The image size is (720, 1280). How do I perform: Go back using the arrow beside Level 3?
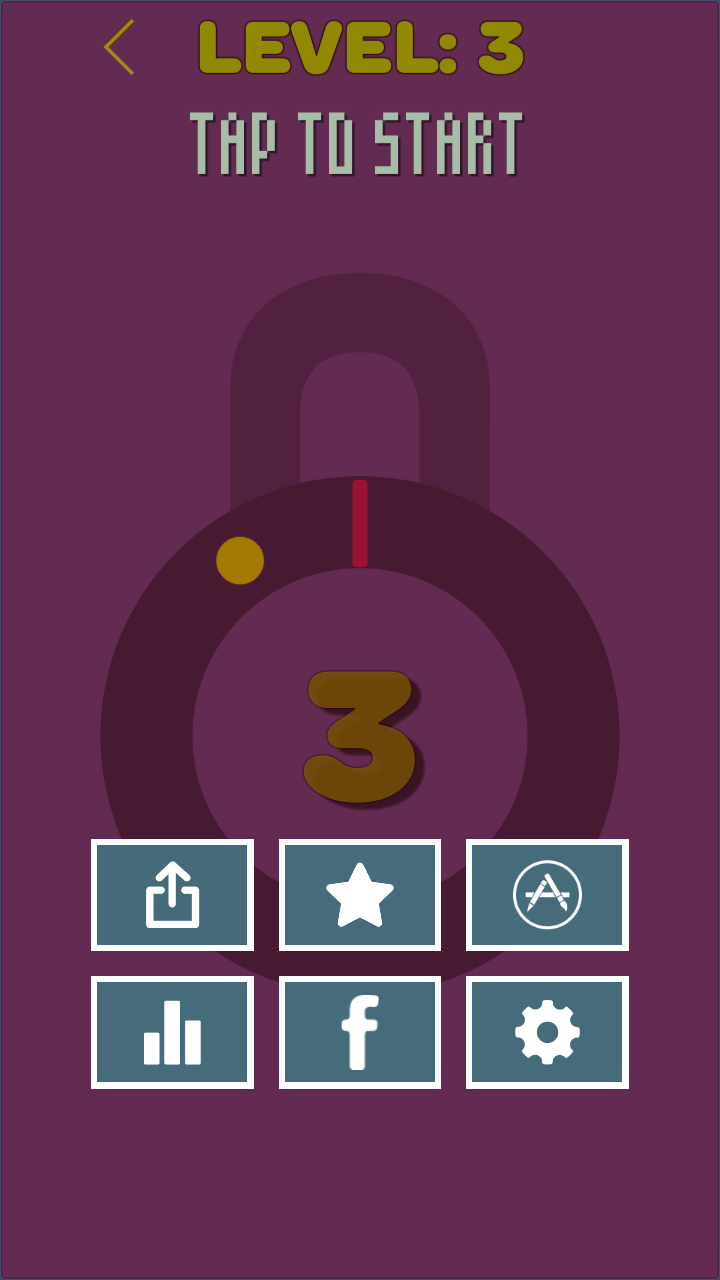click(x=120, y=47)
